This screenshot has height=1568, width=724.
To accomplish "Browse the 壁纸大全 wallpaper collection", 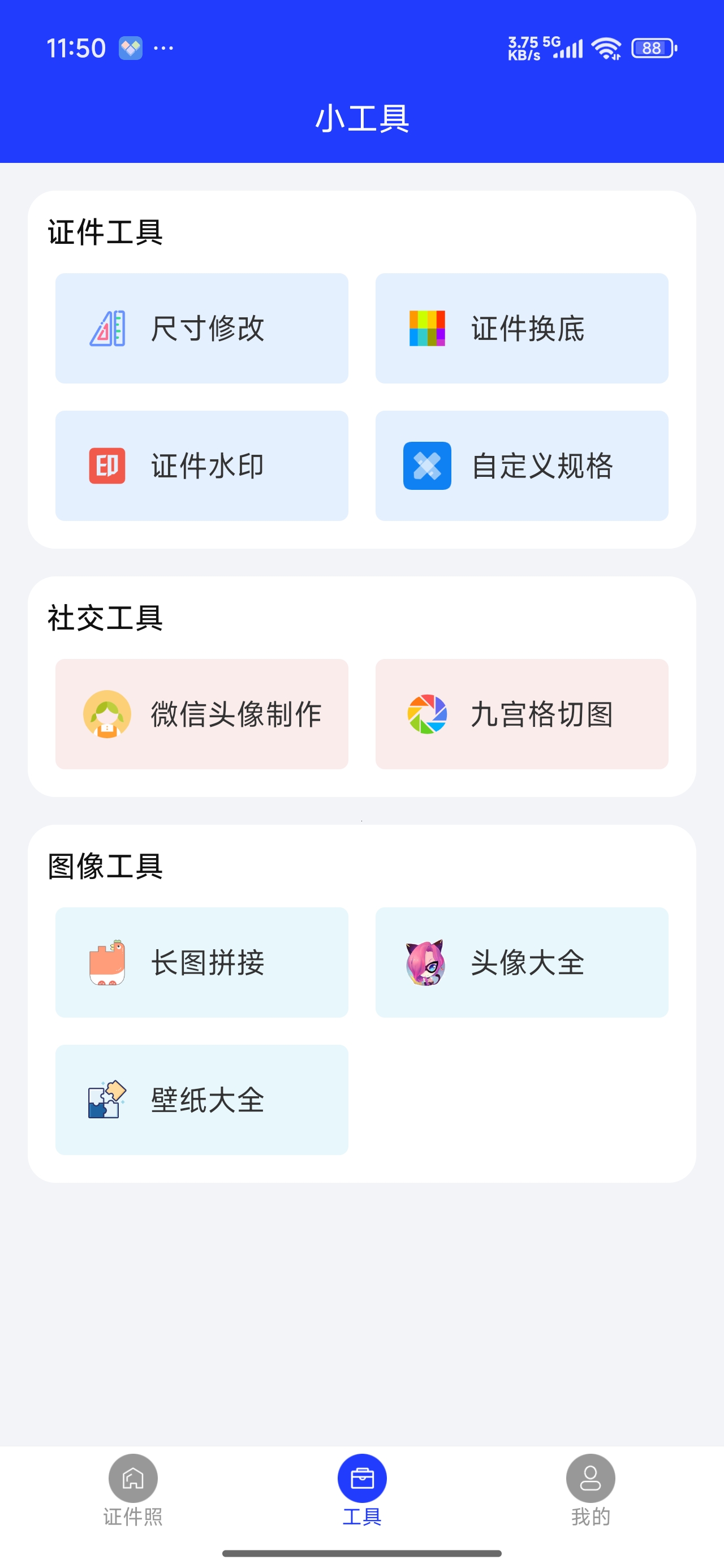I will [x=201, y=1100].
